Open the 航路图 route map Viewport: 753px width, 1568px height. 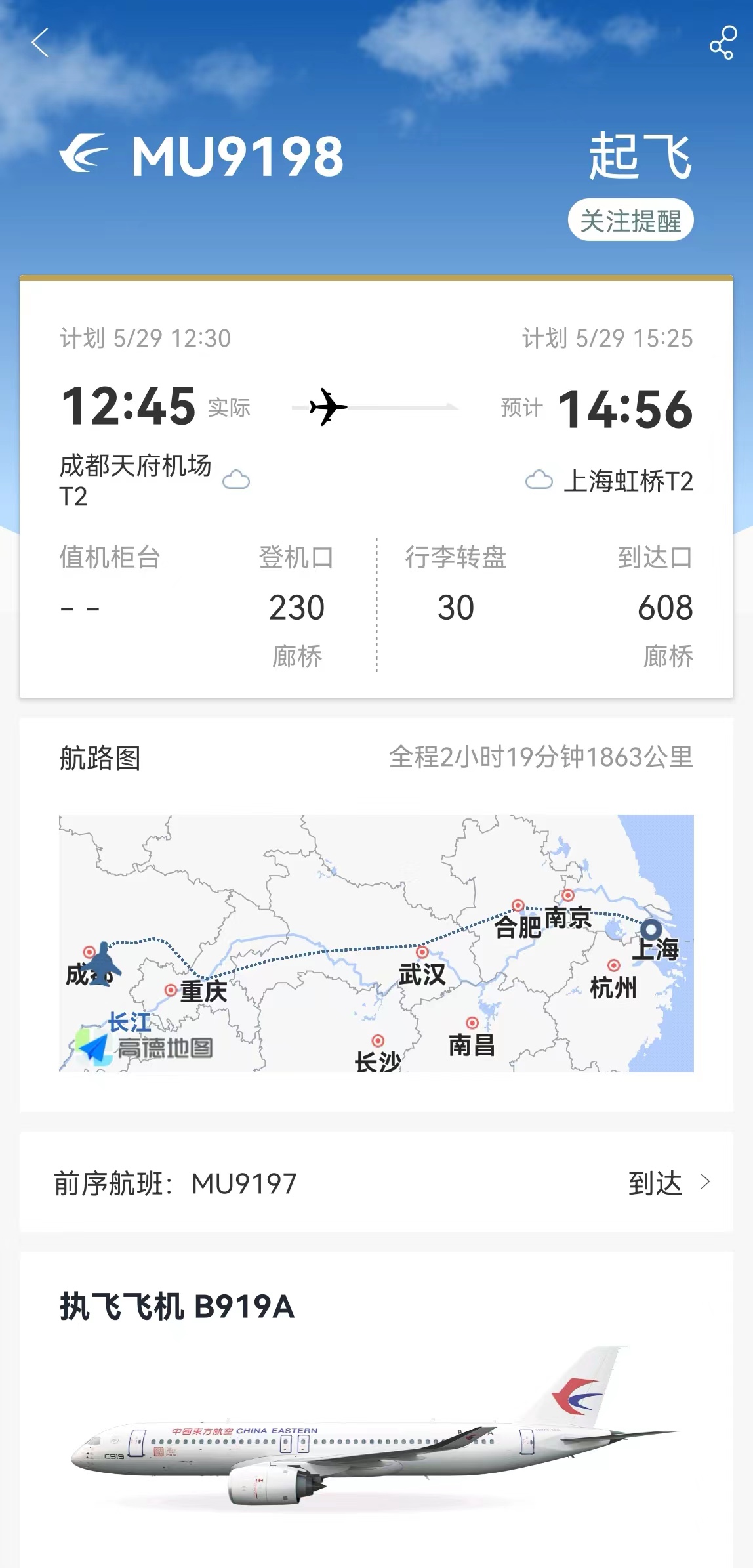[376, 943]
